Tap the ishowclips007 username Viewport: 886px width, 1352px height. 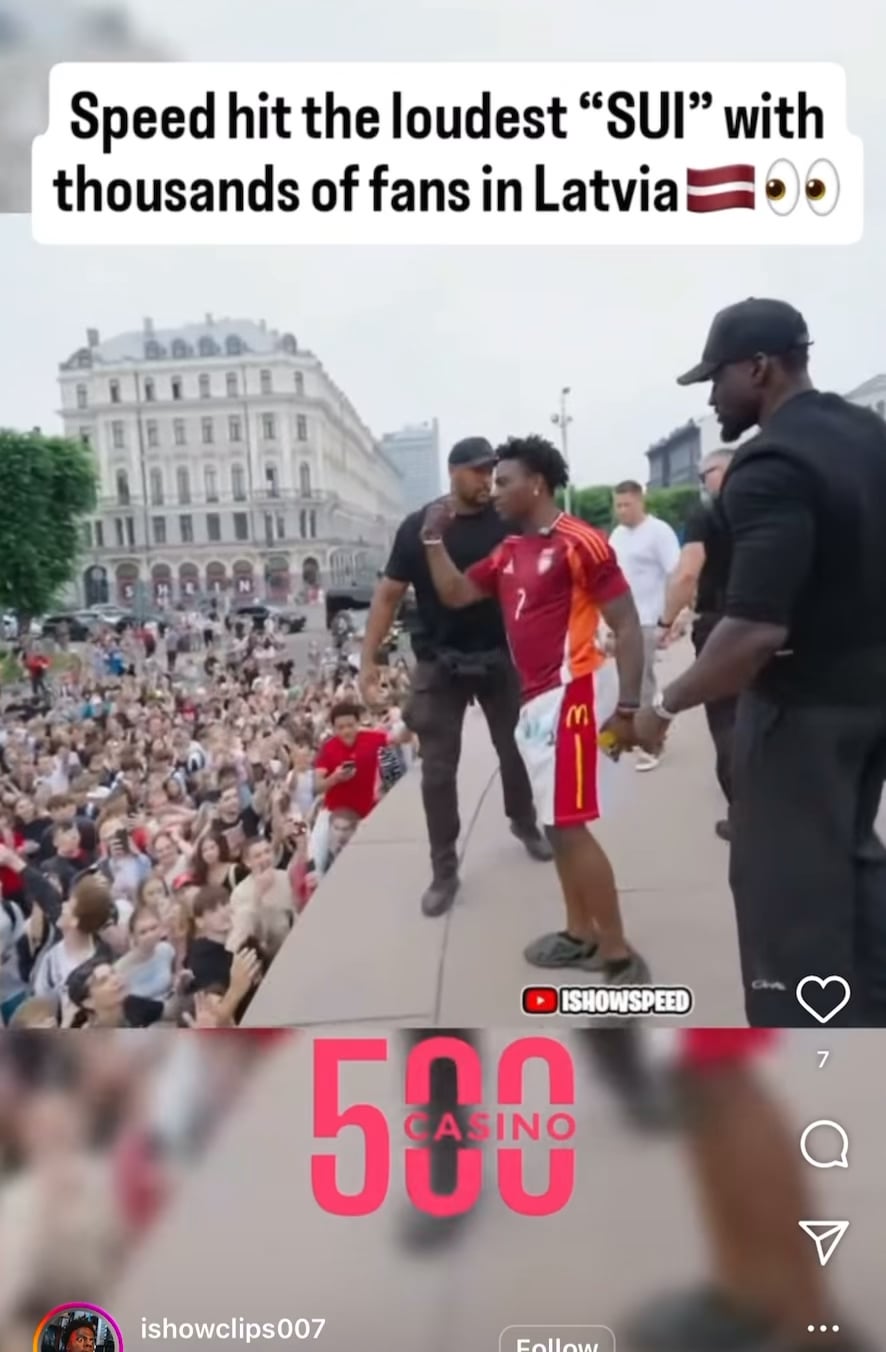(233, 1328)
